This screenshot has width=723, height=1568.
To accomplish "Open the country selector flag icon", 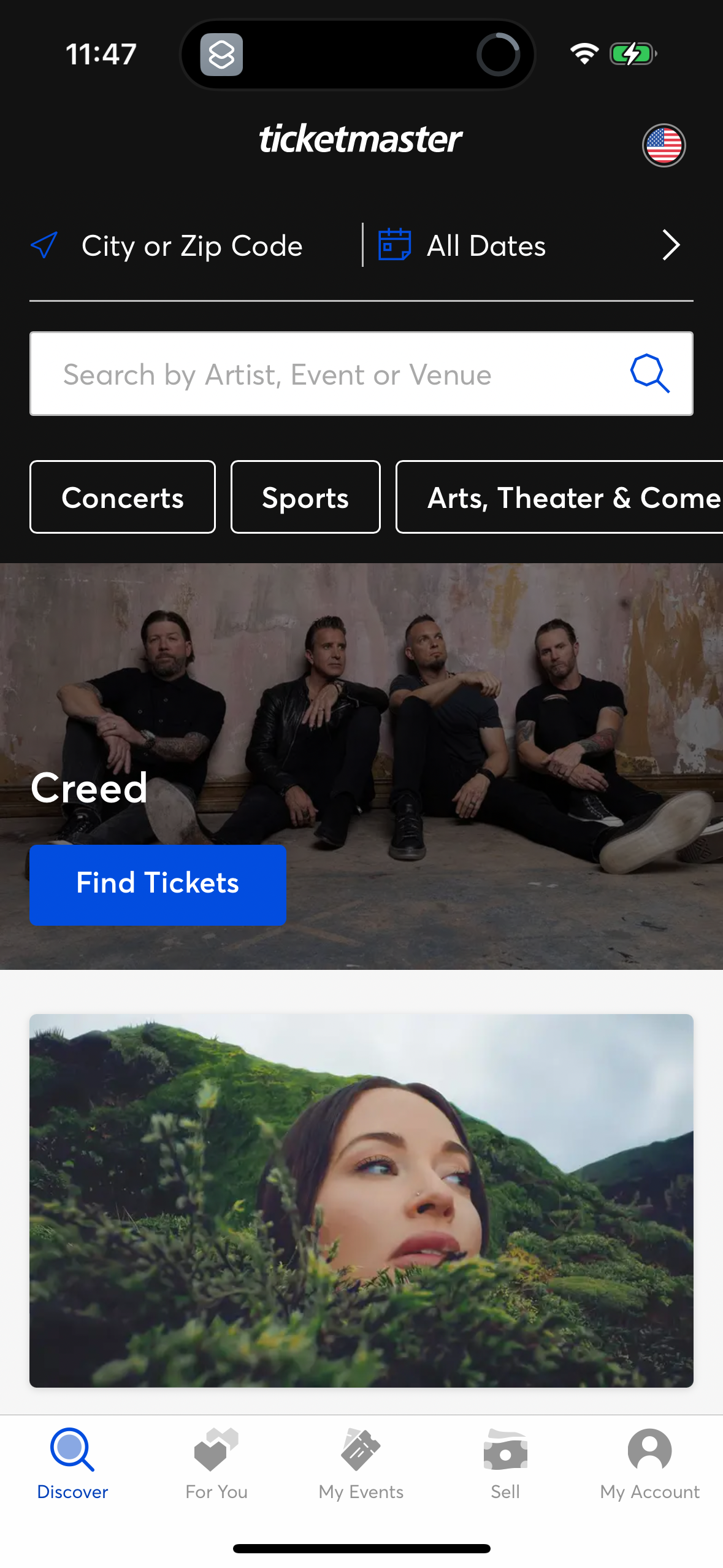I will click(x=664, y=145).
